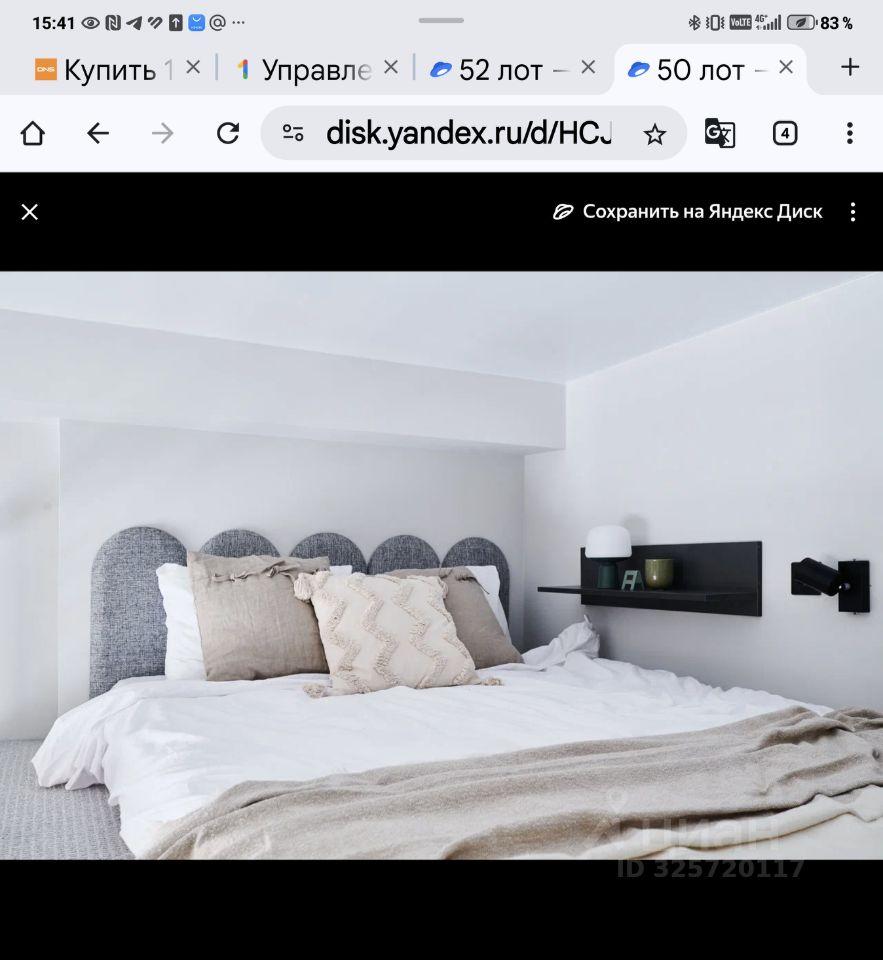Viewport: 883px width, 960px height.
Task: Tap the disk.yandex.ru address bar
Action: [468, 133]
